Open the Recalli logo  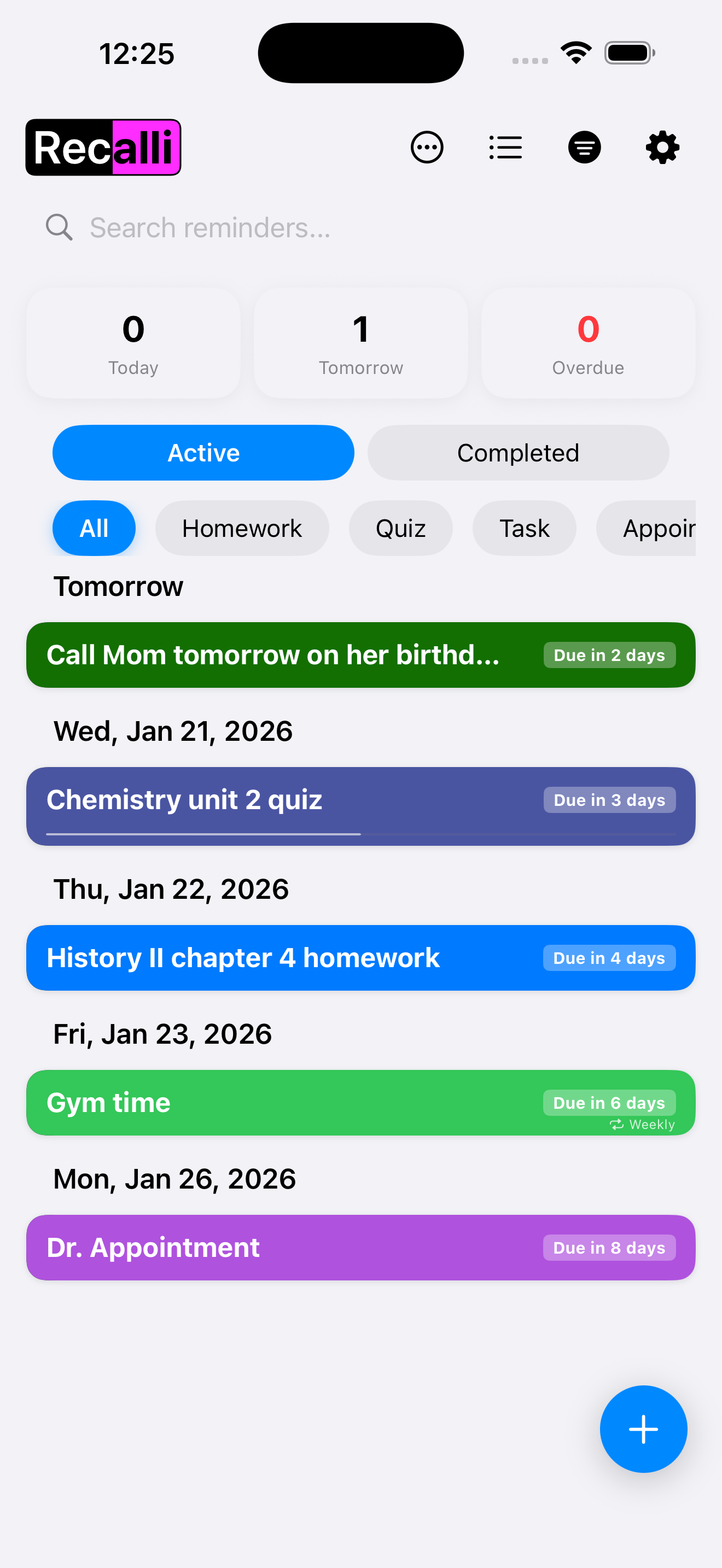[102, 147]
